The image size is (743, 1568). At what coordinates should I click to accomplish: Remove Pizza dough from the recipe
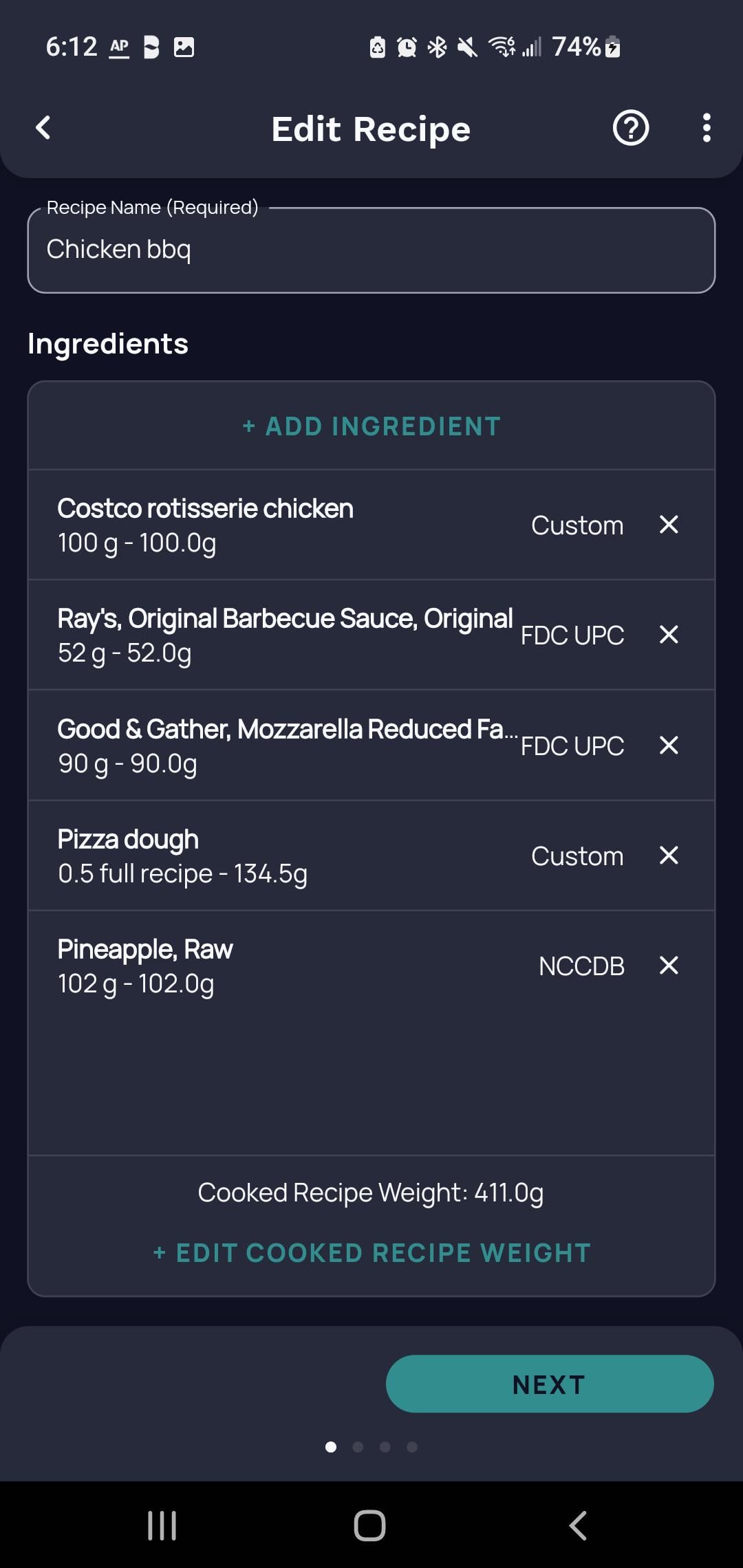[x=669, y=856]
